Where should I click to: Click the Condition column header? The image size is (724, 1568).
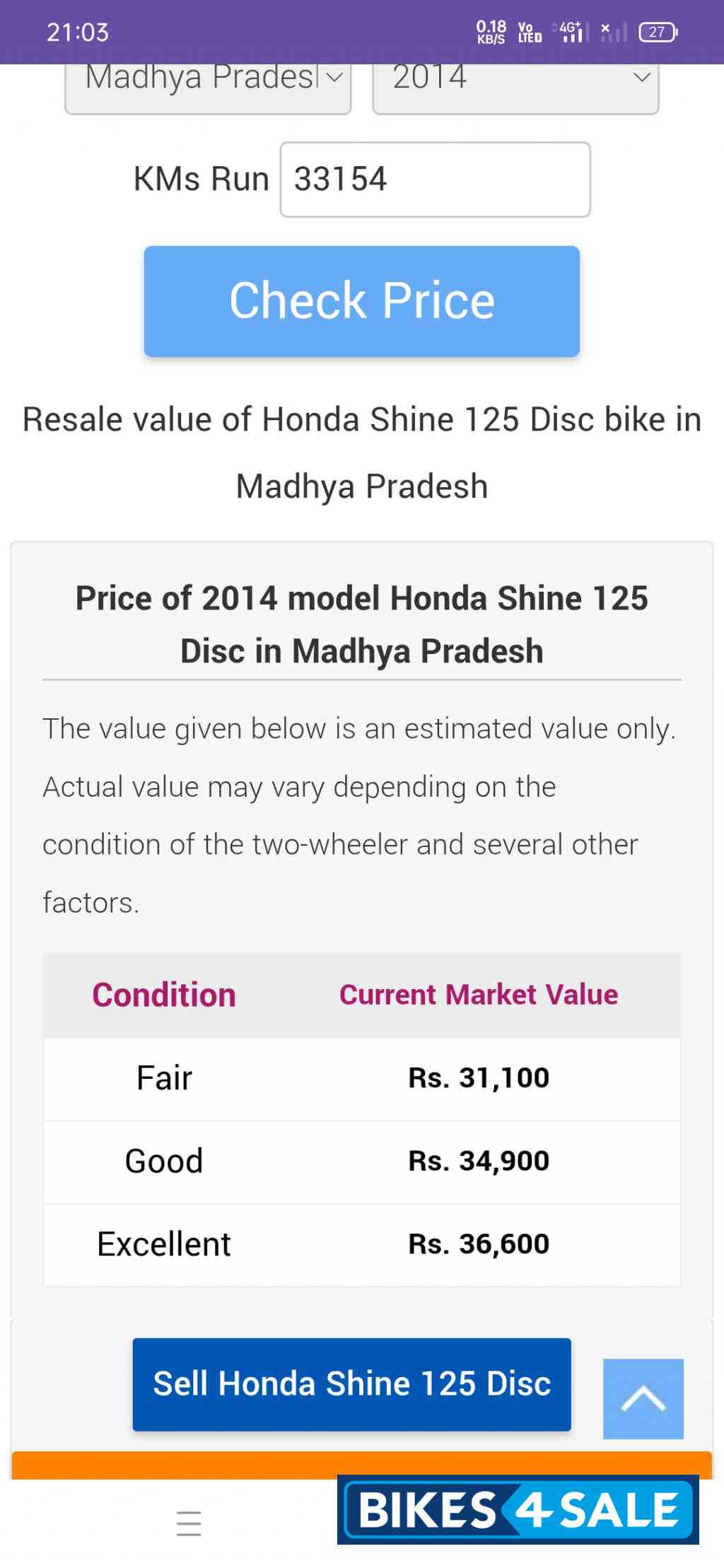pos(163,995)
